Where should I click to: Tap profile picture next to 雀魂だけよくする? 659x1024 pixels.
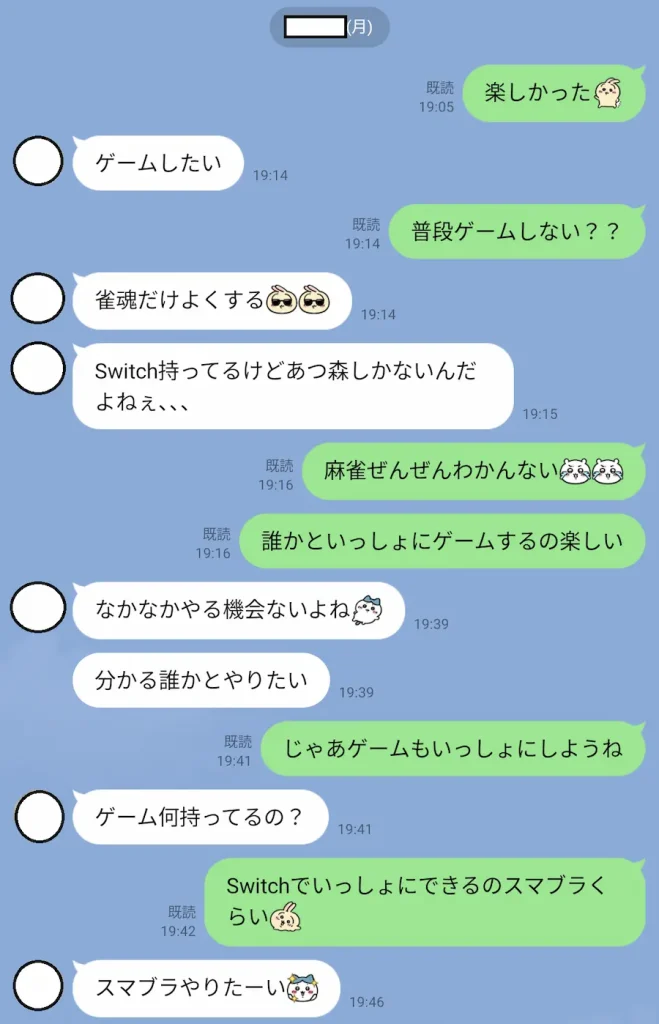(38, 299)
